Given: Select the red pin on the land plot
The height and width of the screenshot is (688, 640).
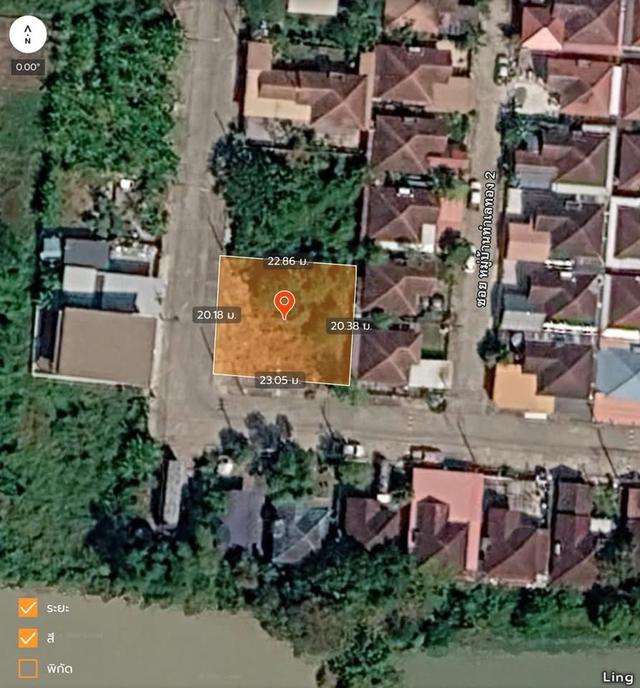Looking at the screenshot, I should tap(285, 304).
